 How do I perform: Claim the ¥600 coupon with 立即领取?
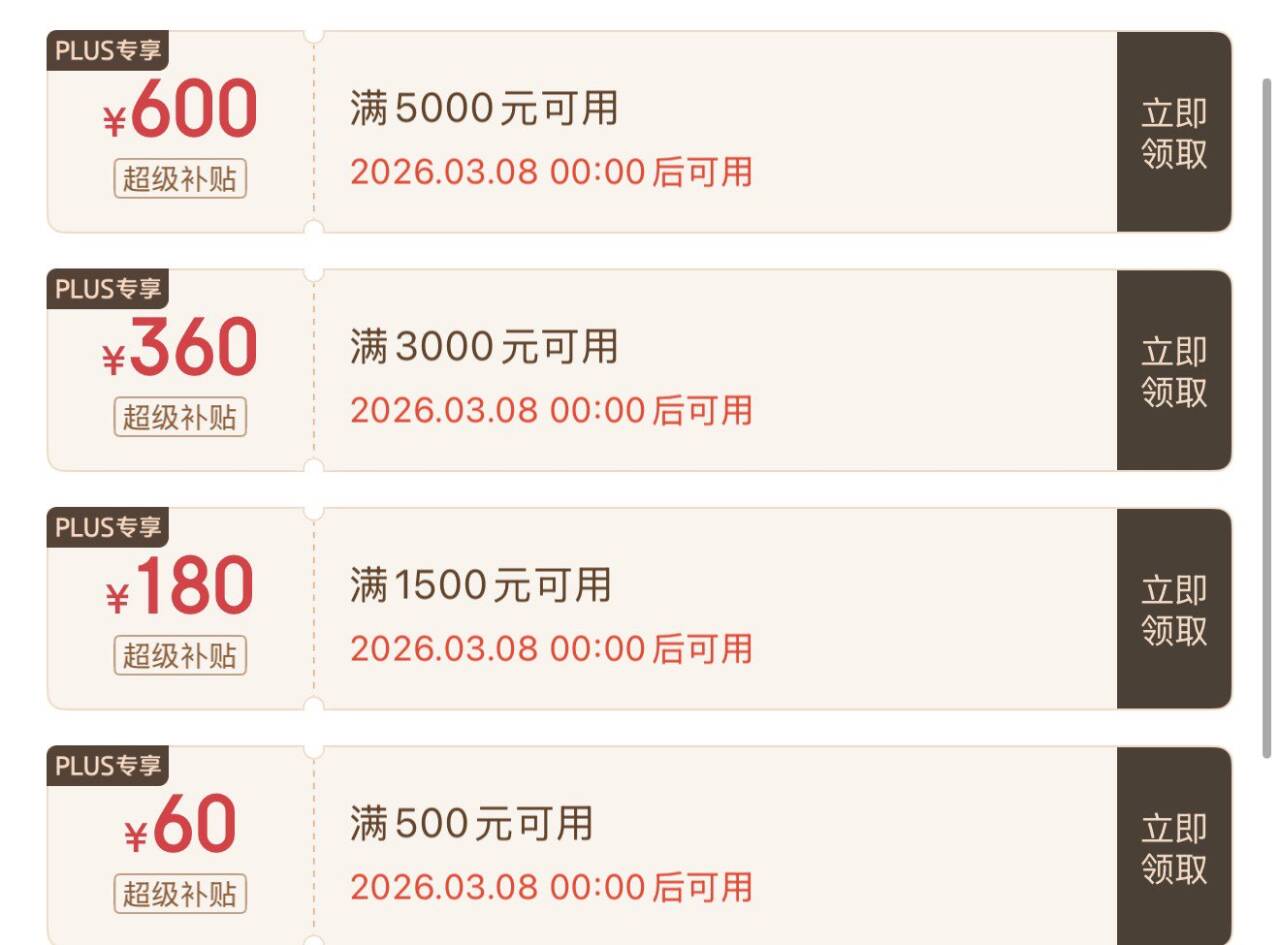coord(1174,132)
